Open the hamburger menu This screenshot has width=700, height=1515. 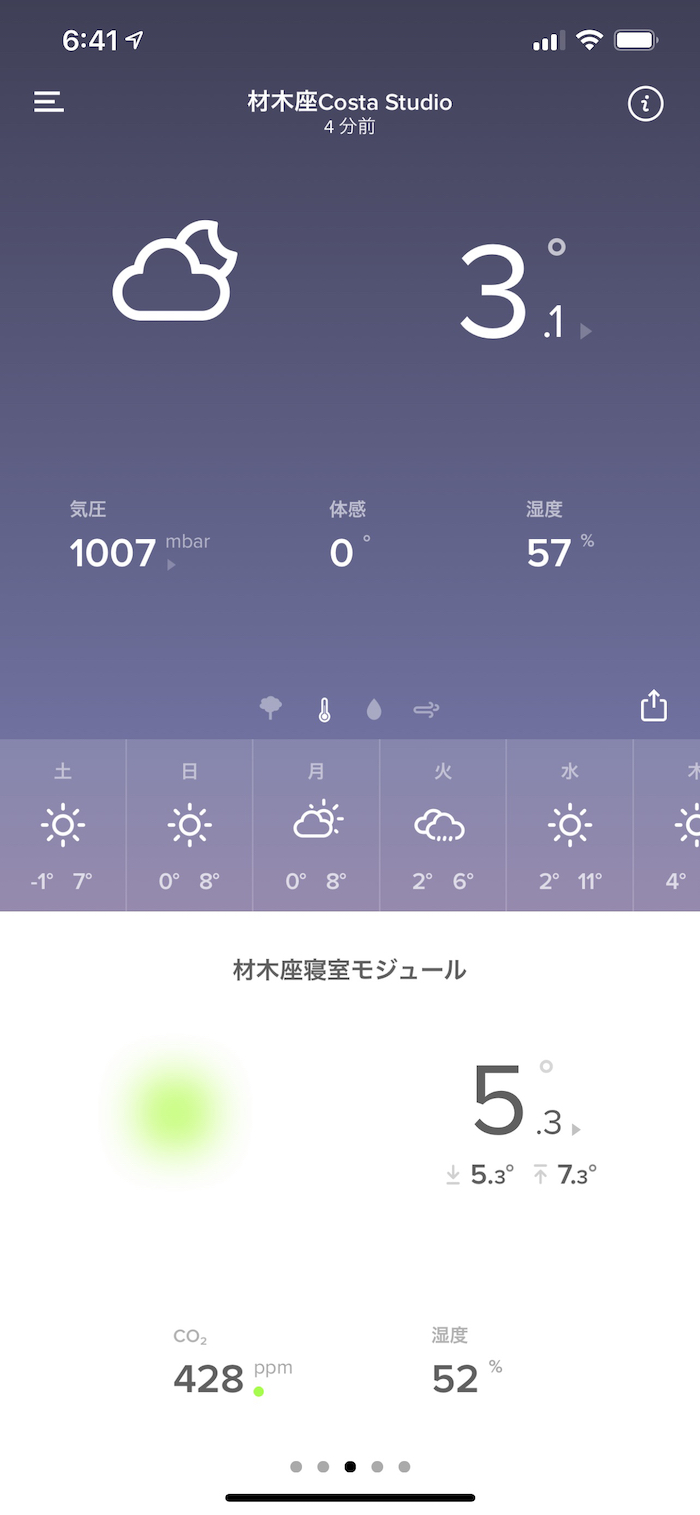(x=49, y=102)
